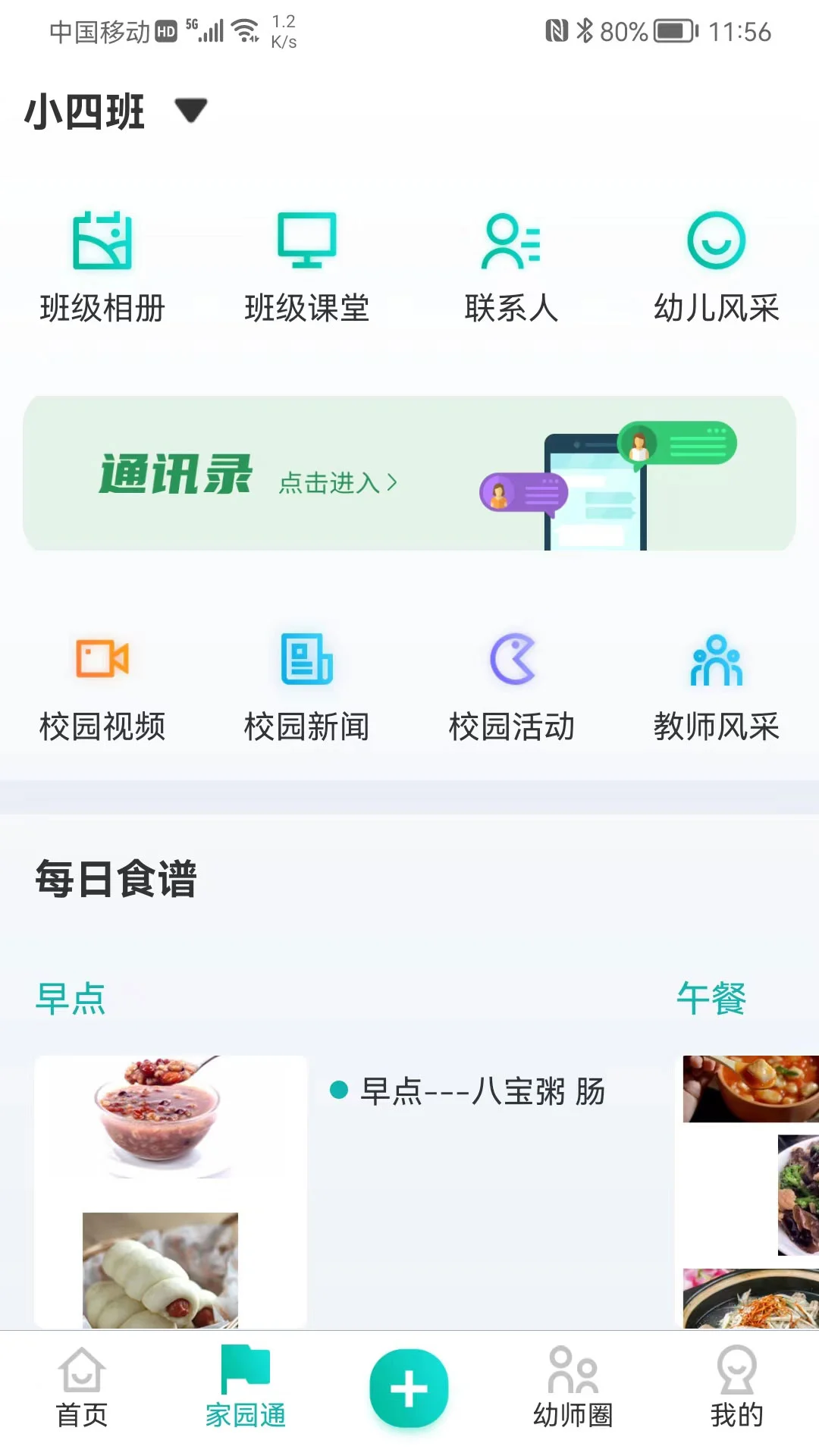Open class switcher via arrow next to 小四班
819x1456 pixels.
pyautogui.click(x=188, y=110)
